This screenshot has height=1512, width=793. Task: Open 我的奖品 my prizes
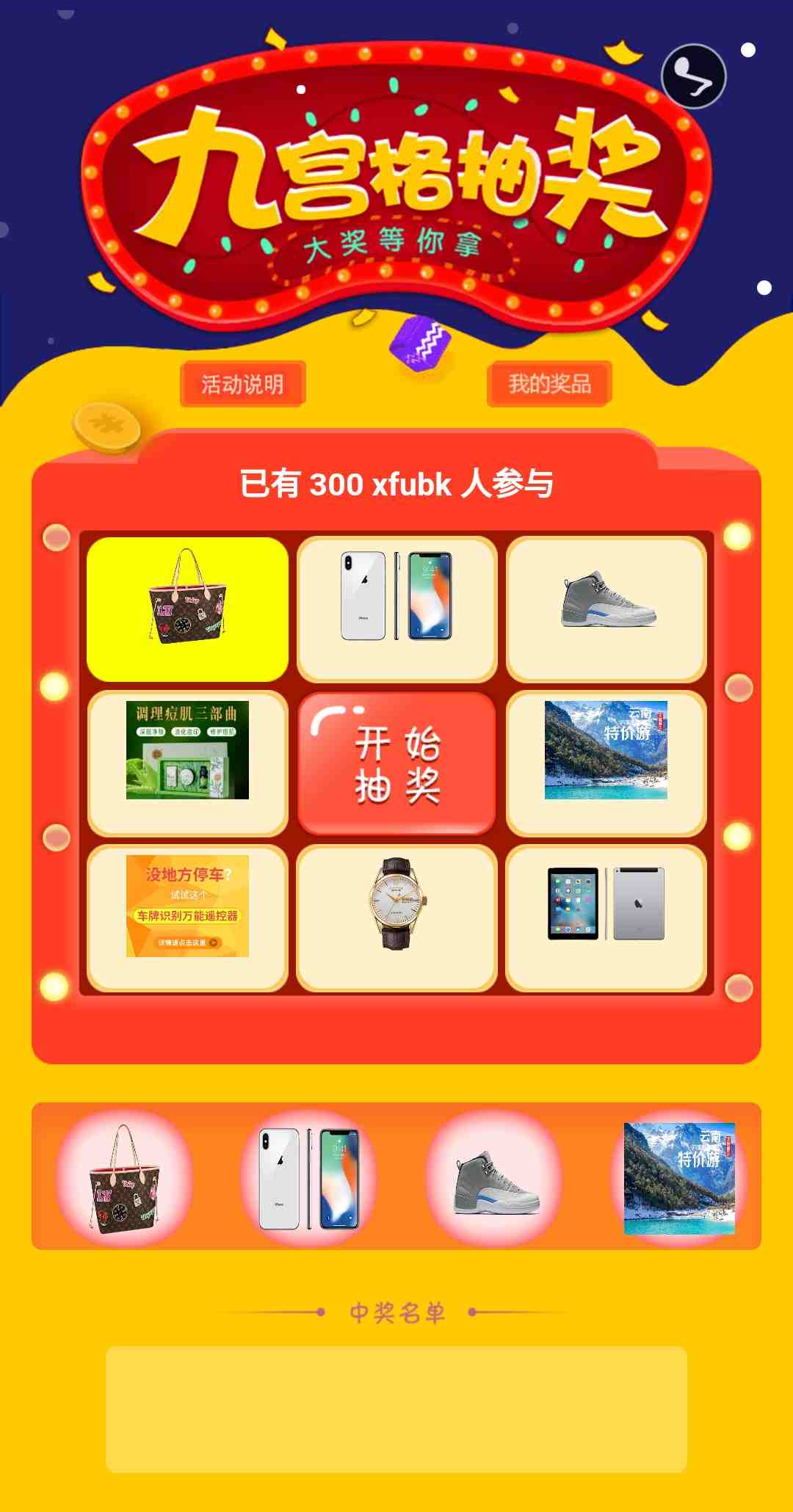pos(549,384)
